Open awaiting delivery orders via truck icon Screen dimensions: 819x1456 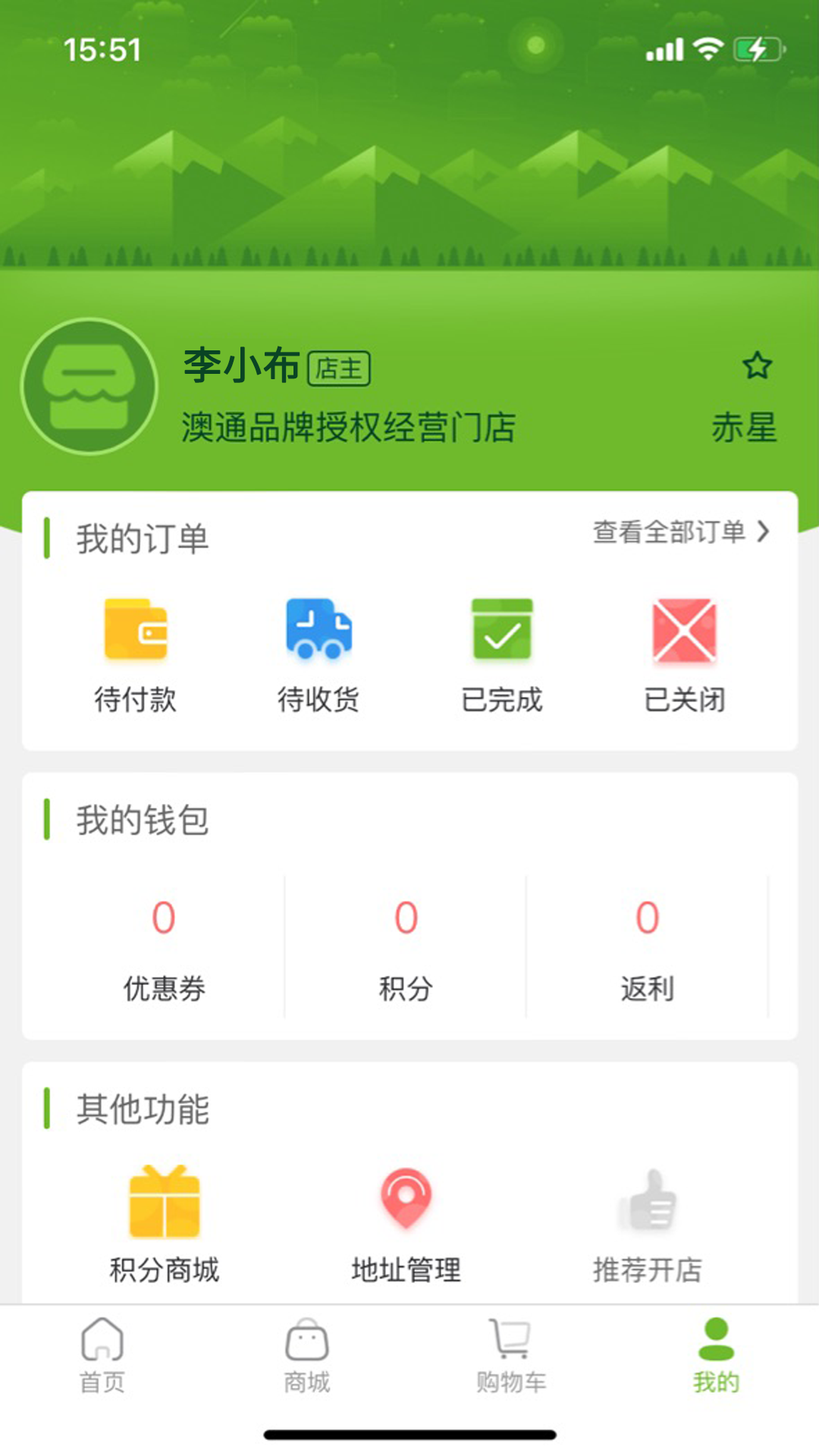[318, 629]
